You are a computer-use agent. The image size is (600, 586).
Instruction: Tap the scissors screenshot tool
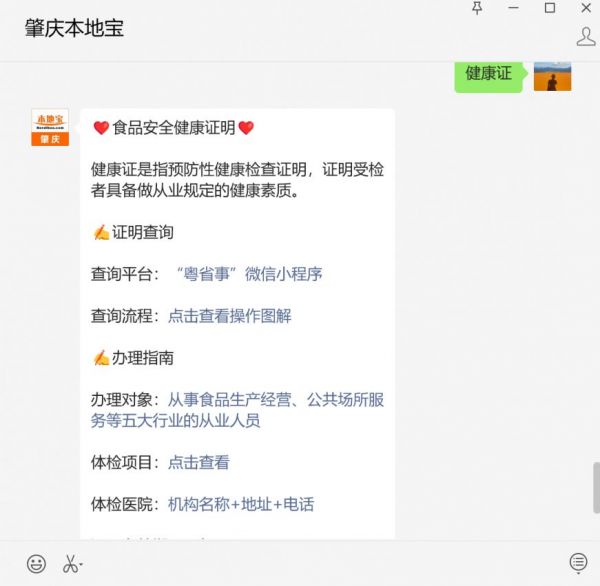pyautogui.click(x=72, y=563)
